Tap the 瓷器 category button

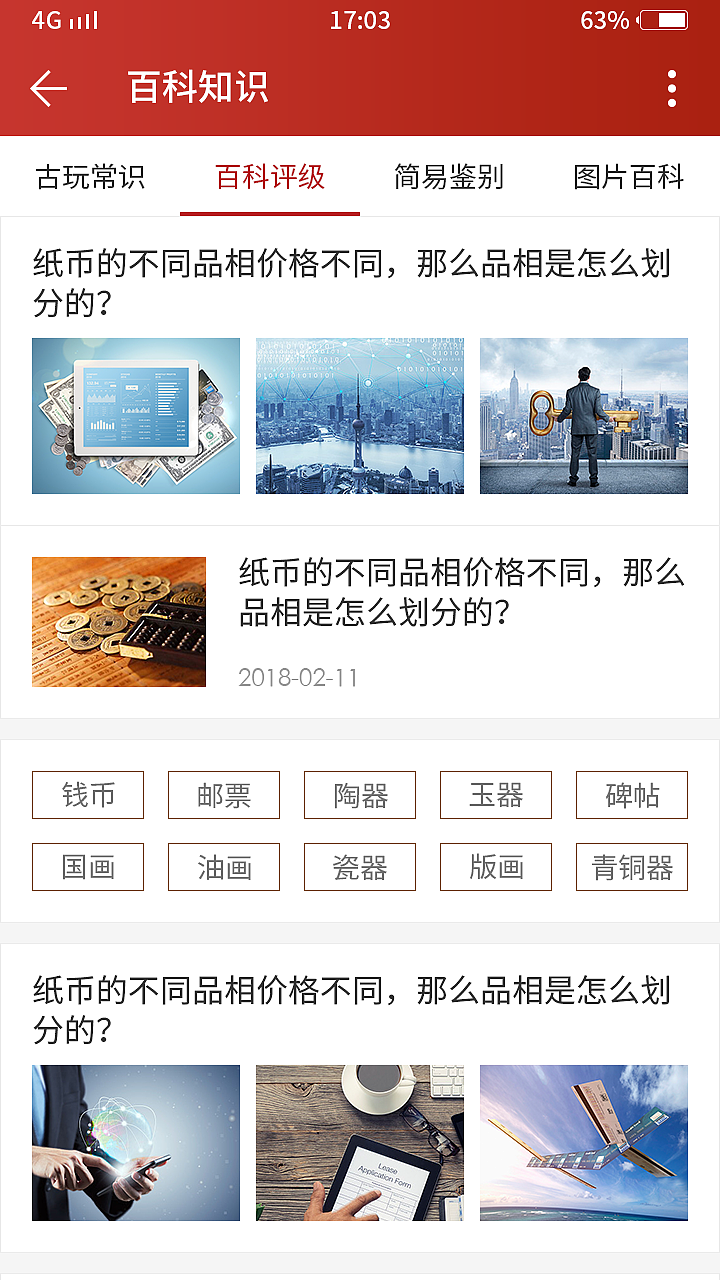(x=360, y=867)
